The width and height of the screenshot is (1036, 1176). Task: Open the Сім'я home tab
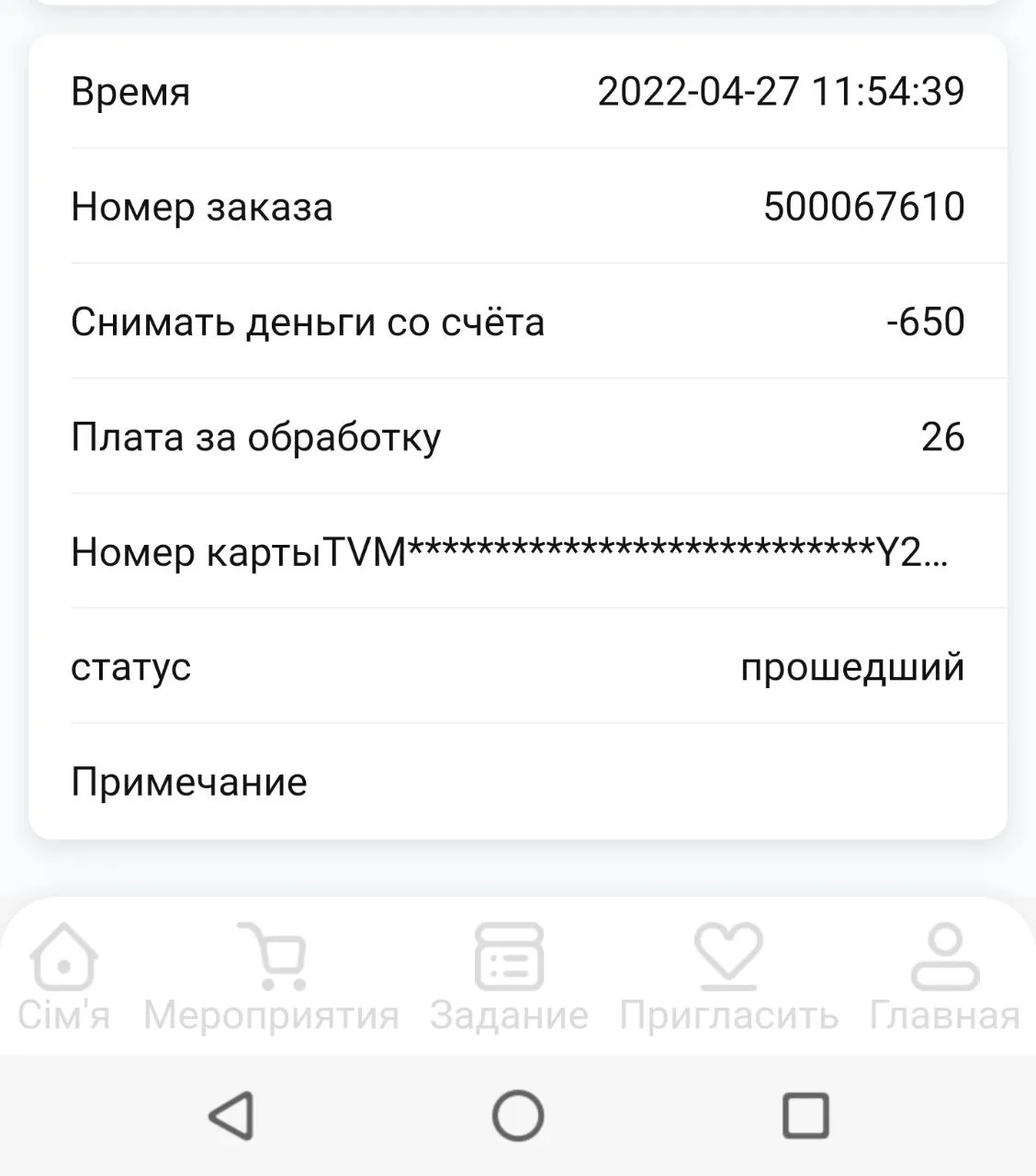[63, 978]
